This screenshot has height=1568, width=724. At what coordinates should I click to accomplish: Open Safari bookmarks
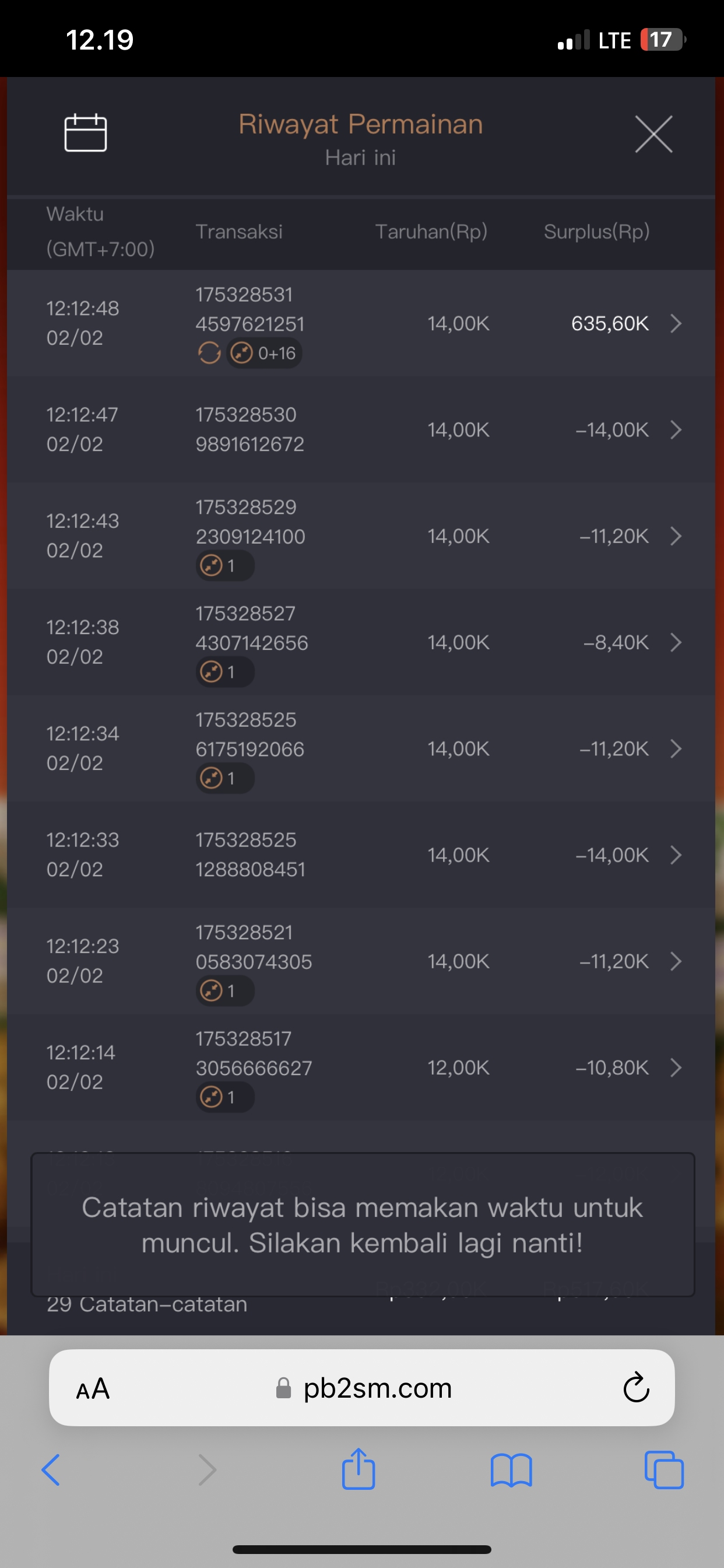click(x=511, y=1470)
